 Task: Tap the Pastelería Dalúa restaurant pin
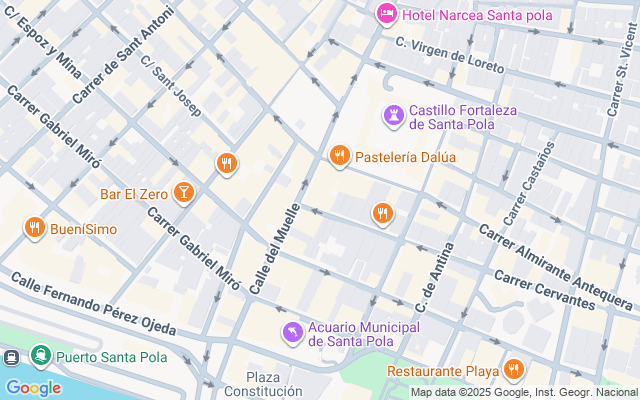tap(340, 156)
